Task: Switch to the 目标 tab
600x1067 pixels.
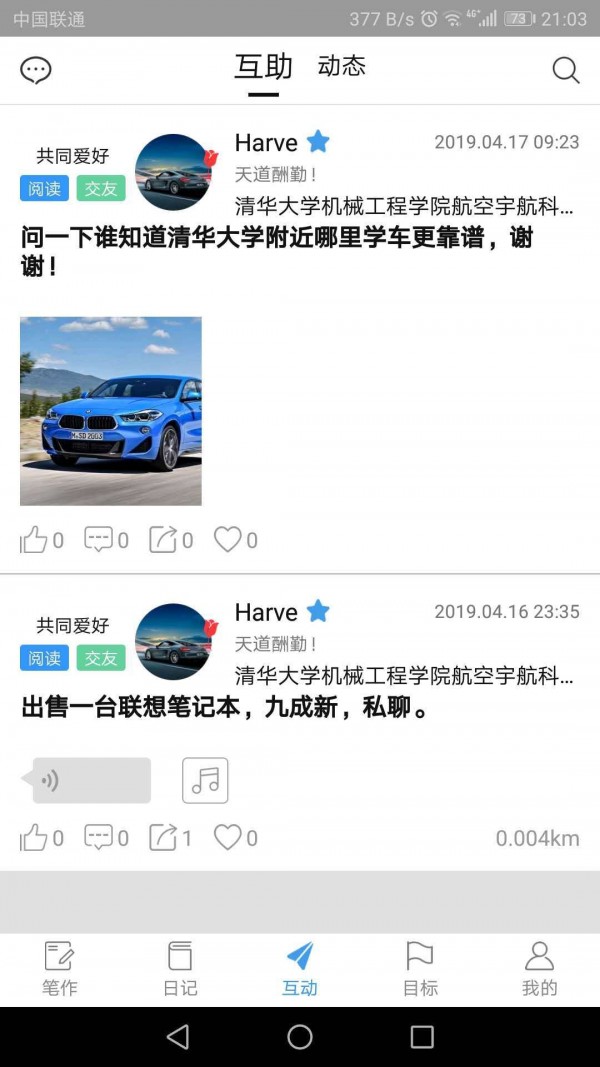Action: pos(420,969)
